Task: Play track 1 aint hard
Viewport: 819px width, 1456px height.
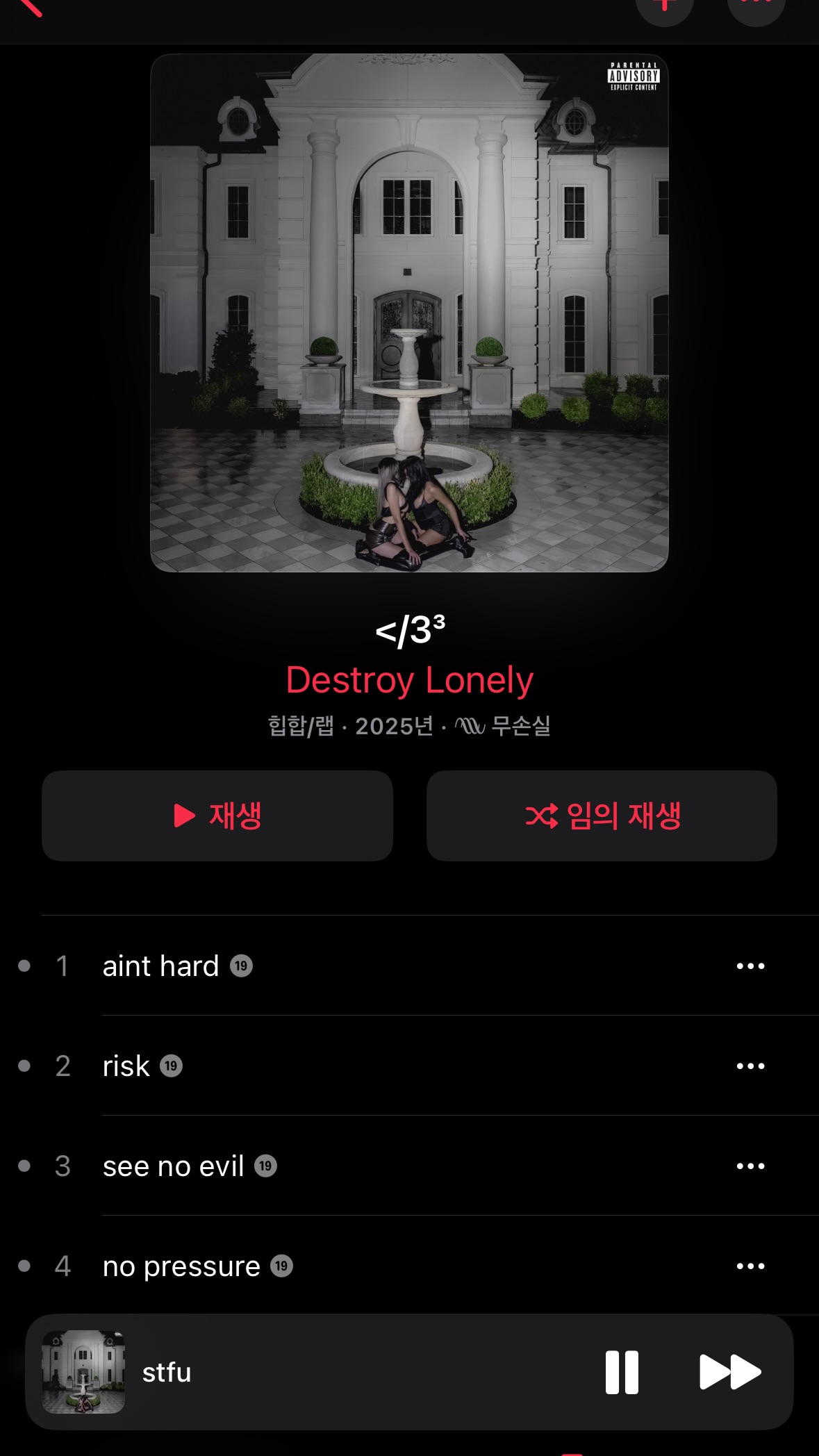Action: pos(161,966)
